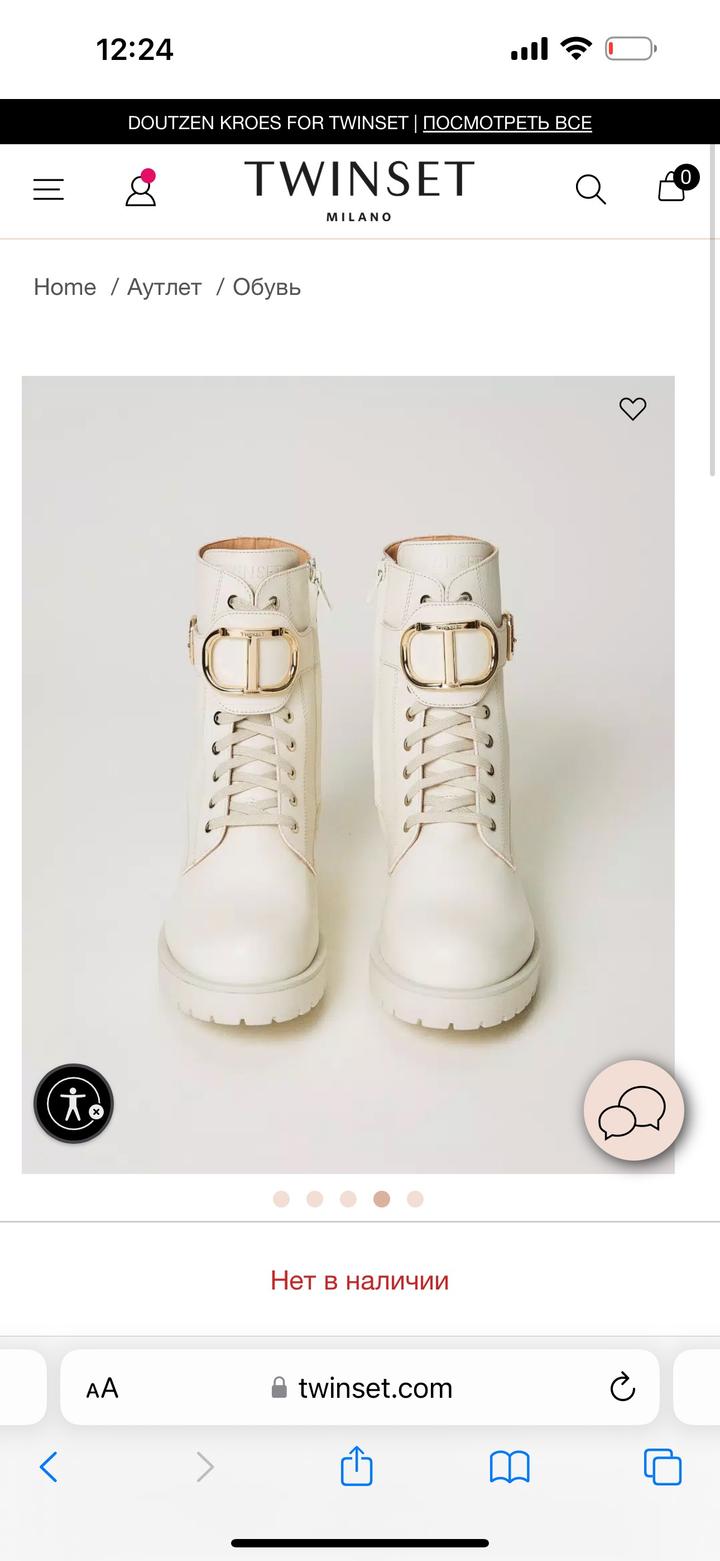The image size is (720, 1561).
Task: Go to Home breadcrumb
Action: pos(65,287)
